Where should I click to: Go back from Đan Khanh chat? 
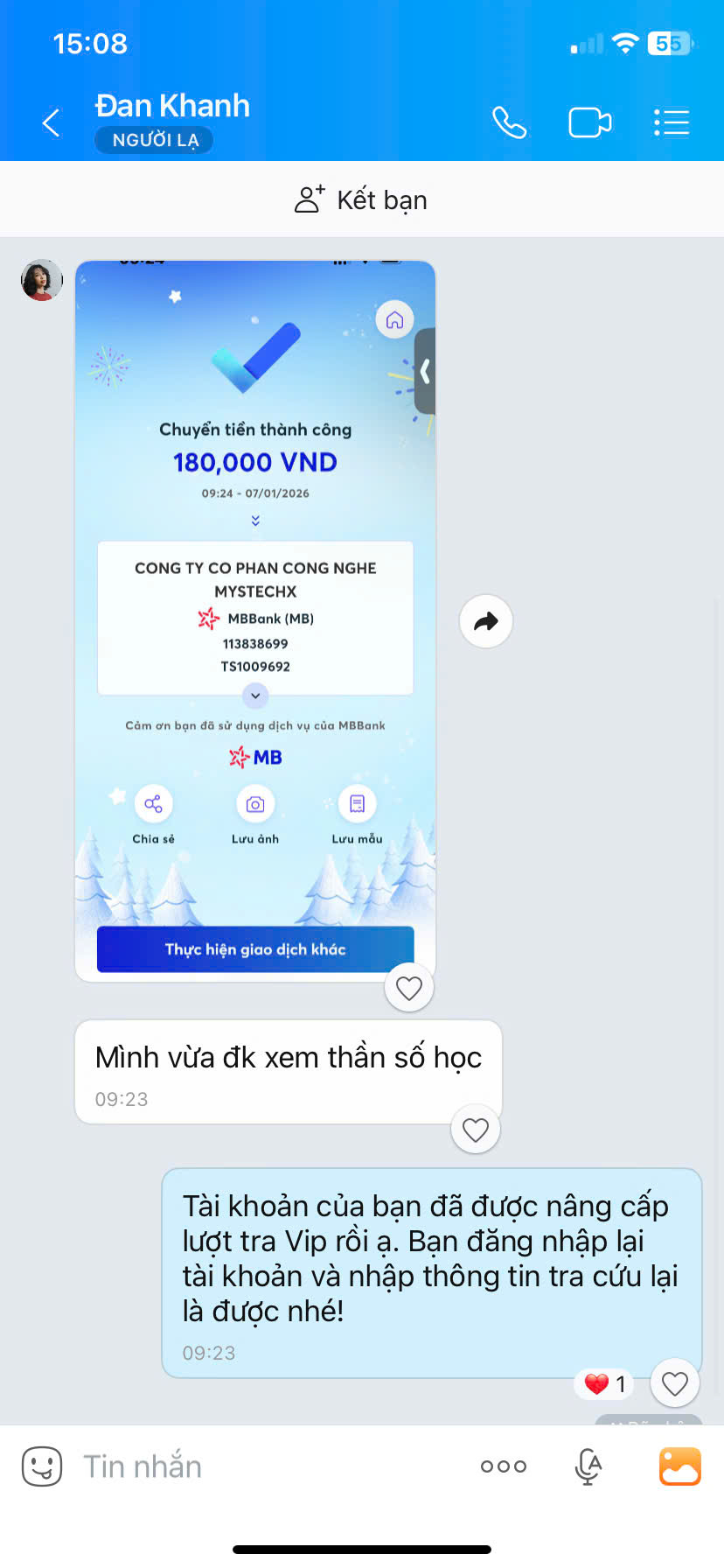pyautogui.click(x=52, y=122)
